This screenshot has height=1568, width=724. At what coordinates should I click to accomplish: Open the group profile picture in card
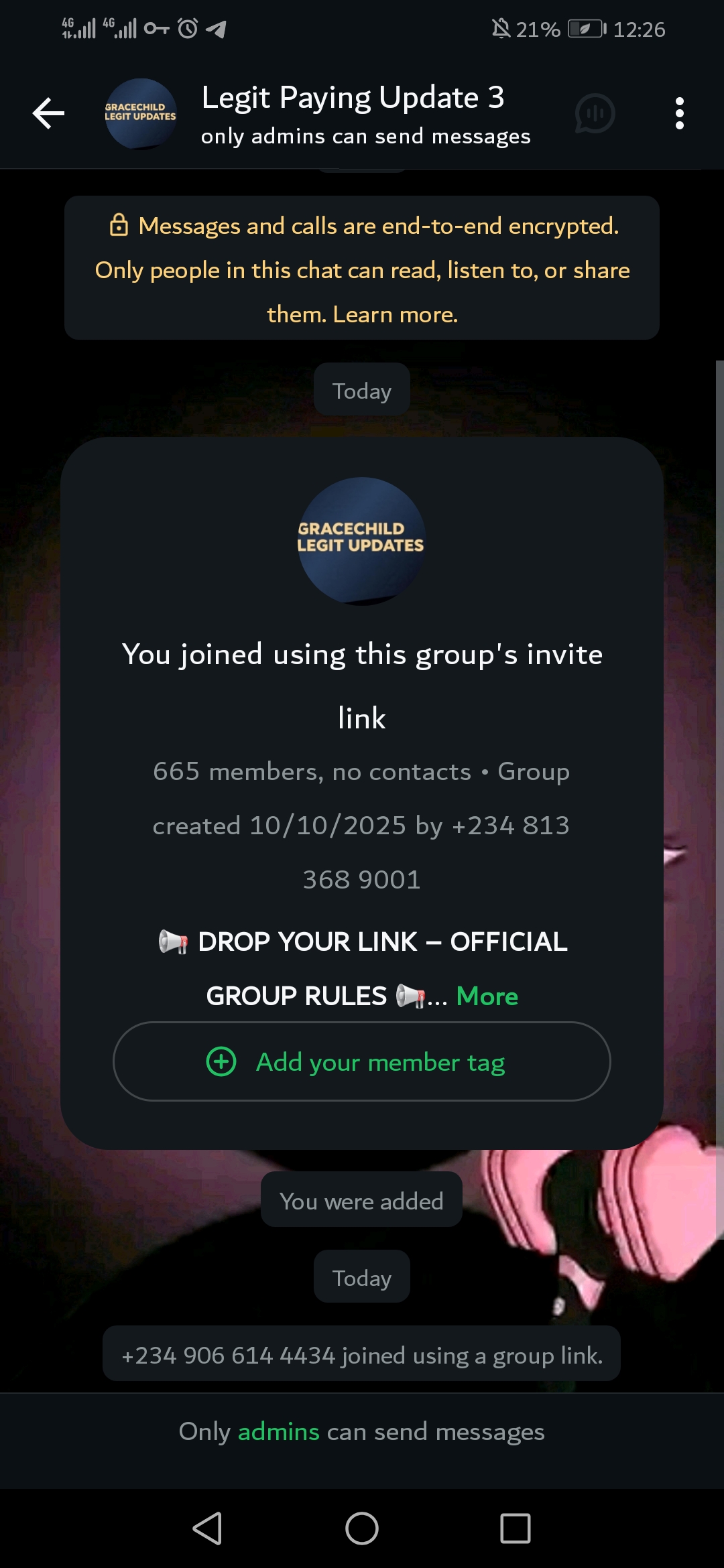tap(361, 541)
